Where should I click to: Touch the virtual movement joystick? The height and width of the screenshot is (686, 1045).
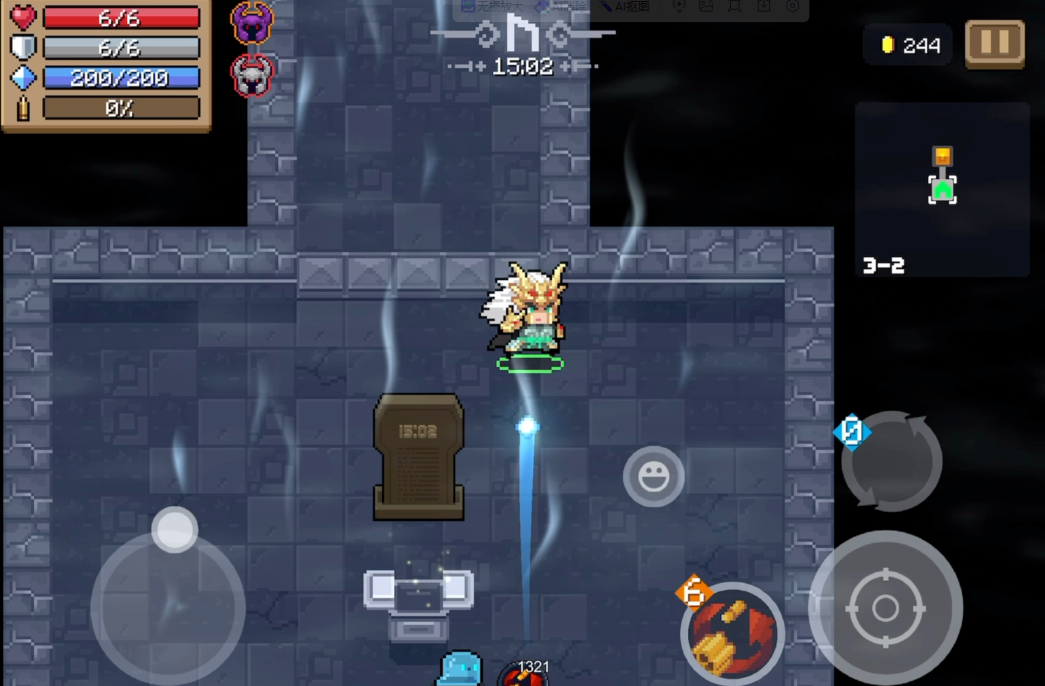coord(168,605)
